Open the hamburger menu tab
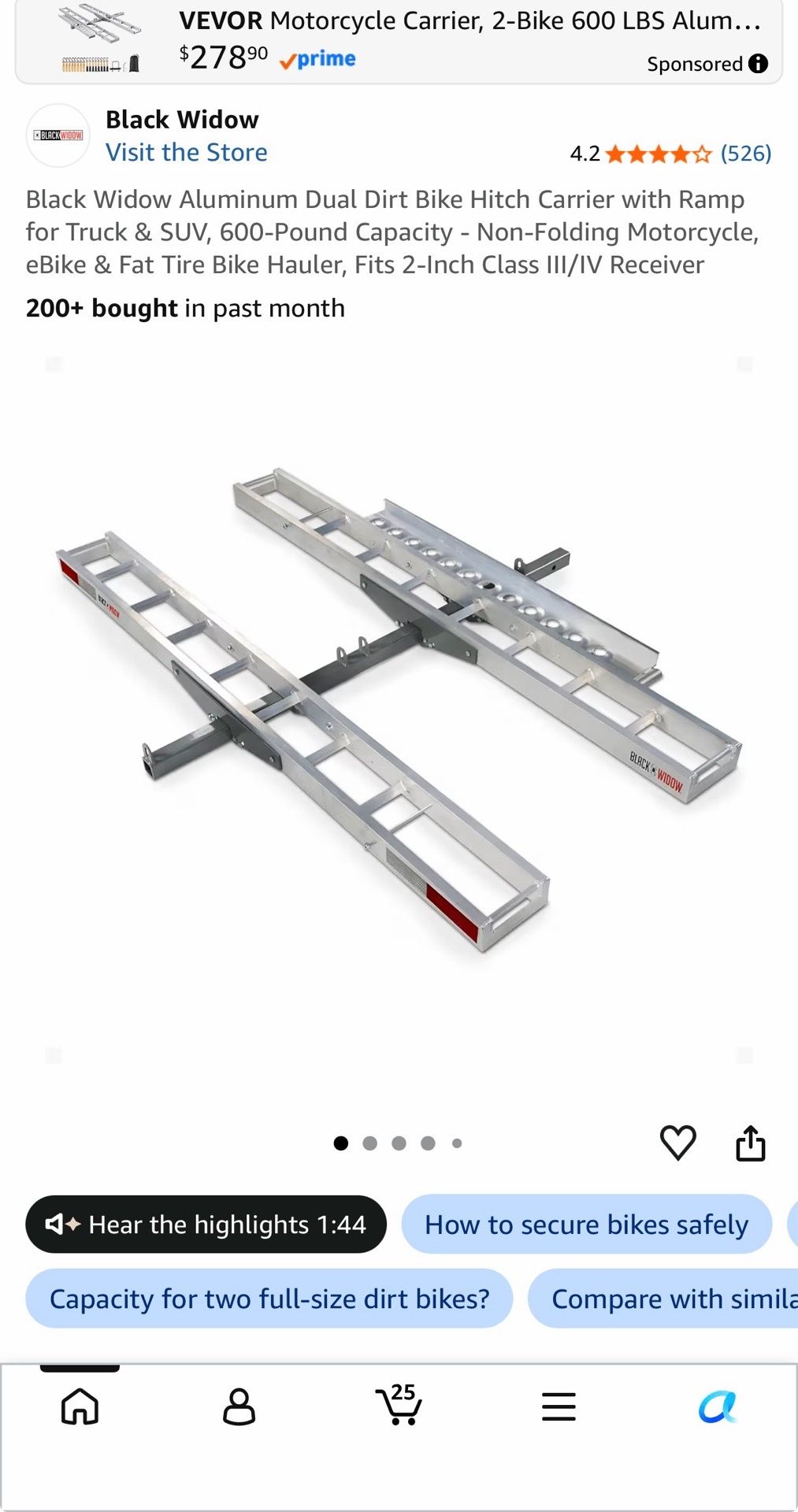This screenshot has width=798, height=1512. [x=559, y=1406]
